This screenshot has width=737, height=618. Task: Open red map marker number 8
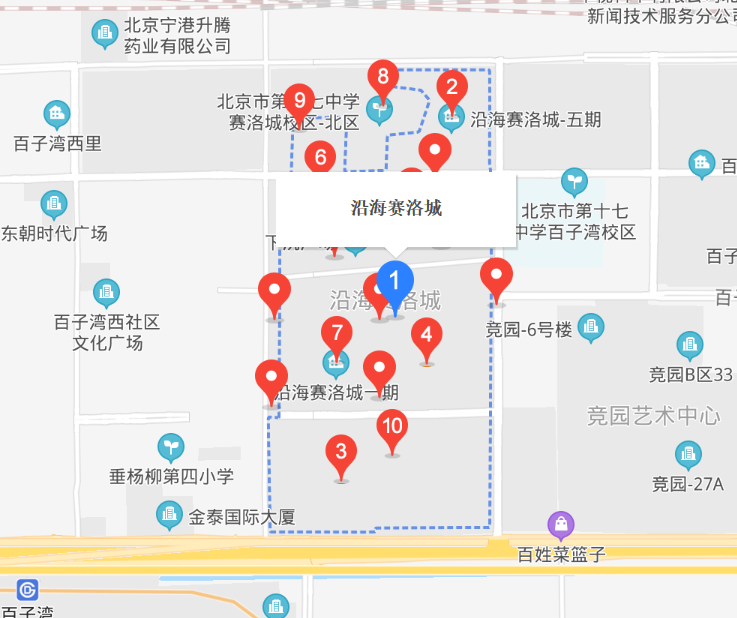coord(382,77)
